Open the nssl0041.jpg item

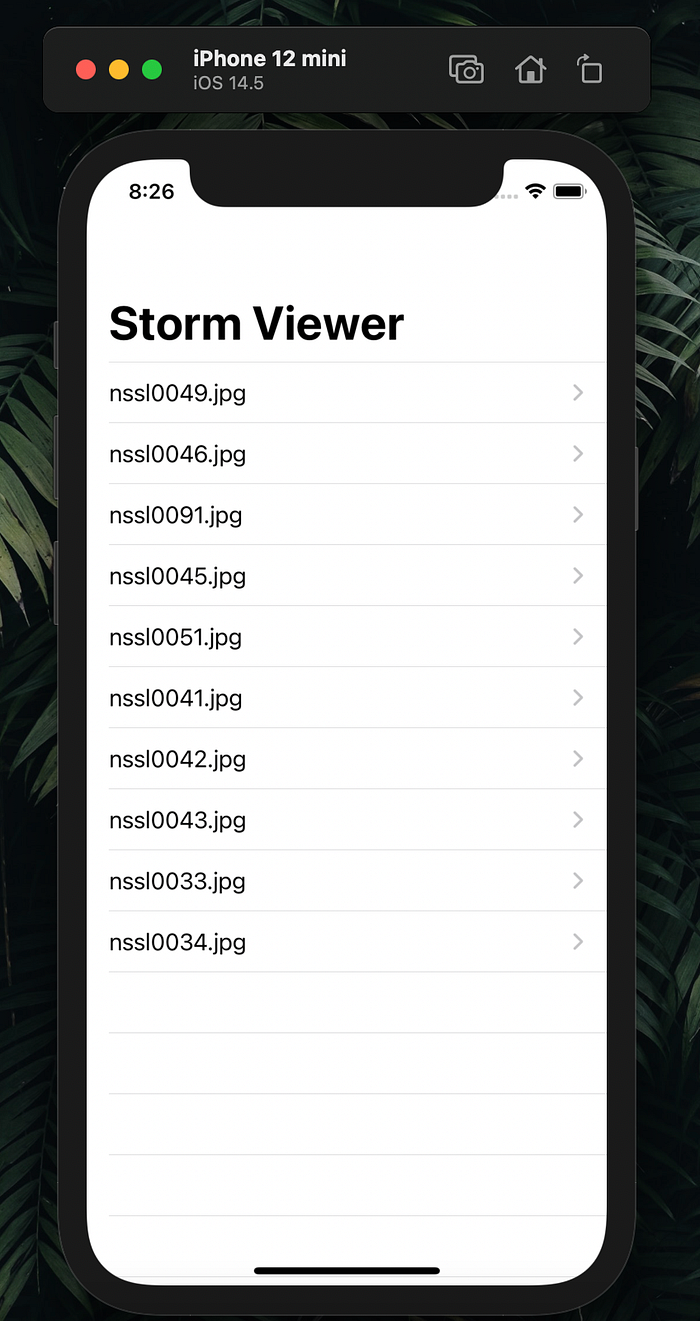click(x=347, y=698)
